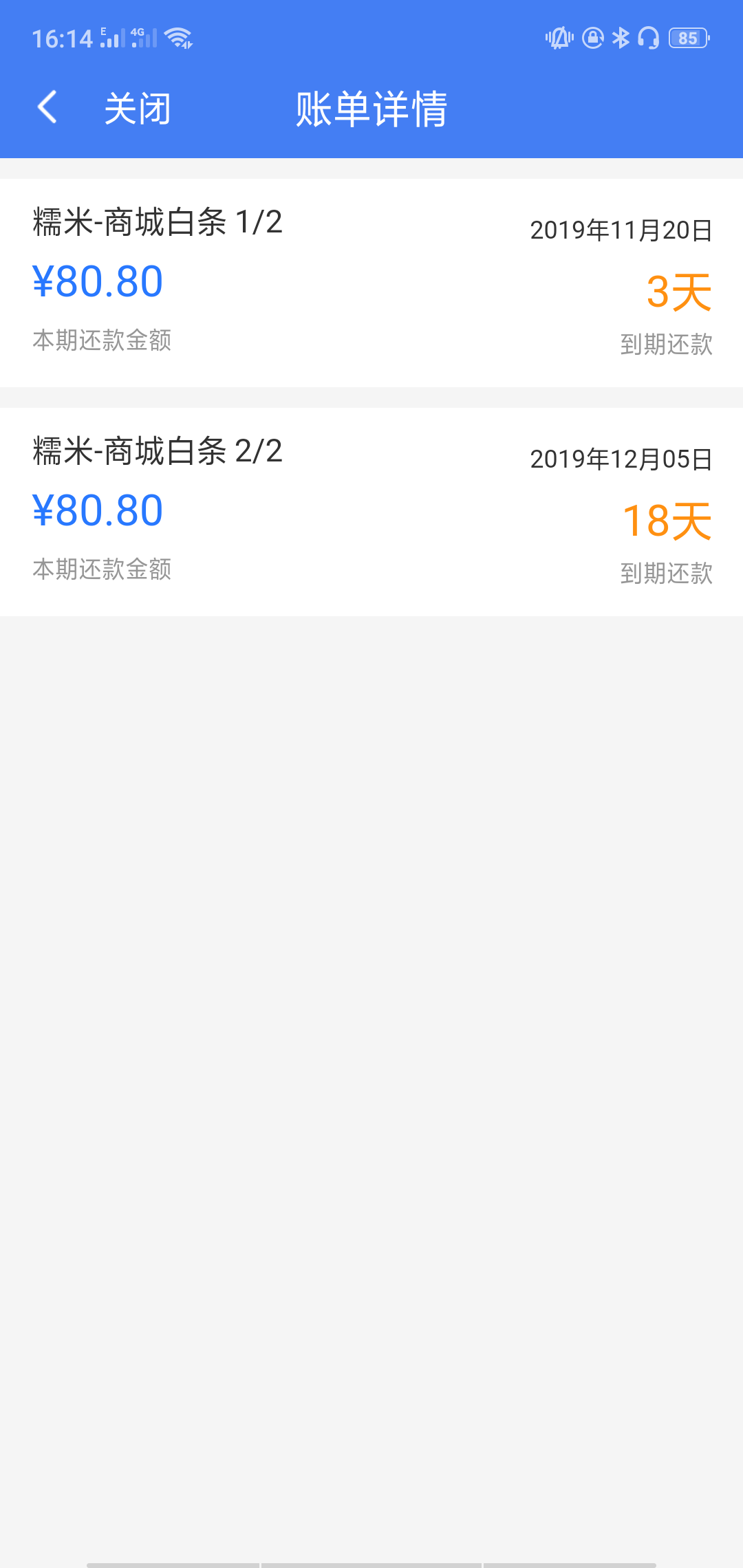Go back using the back arrow
The image size is (743, 1568).
click(x=47, y=108)
